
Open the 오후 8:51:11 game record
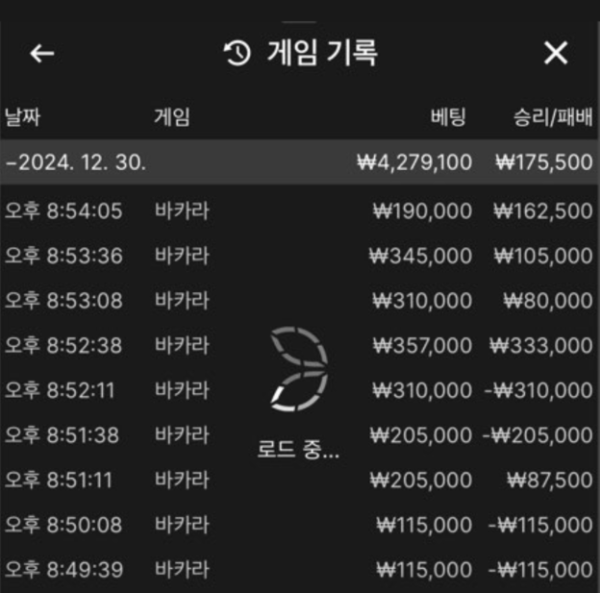(x=300, y=480)
